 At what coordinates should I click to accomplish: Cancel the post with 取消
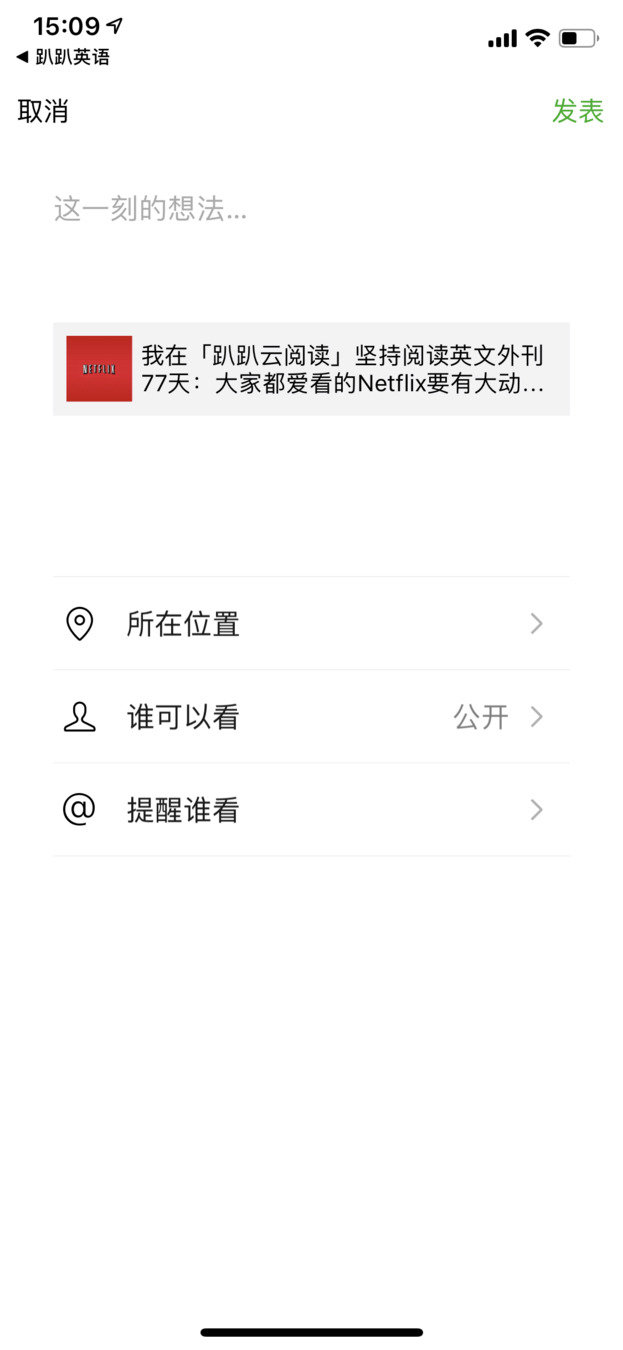point(43,111)
